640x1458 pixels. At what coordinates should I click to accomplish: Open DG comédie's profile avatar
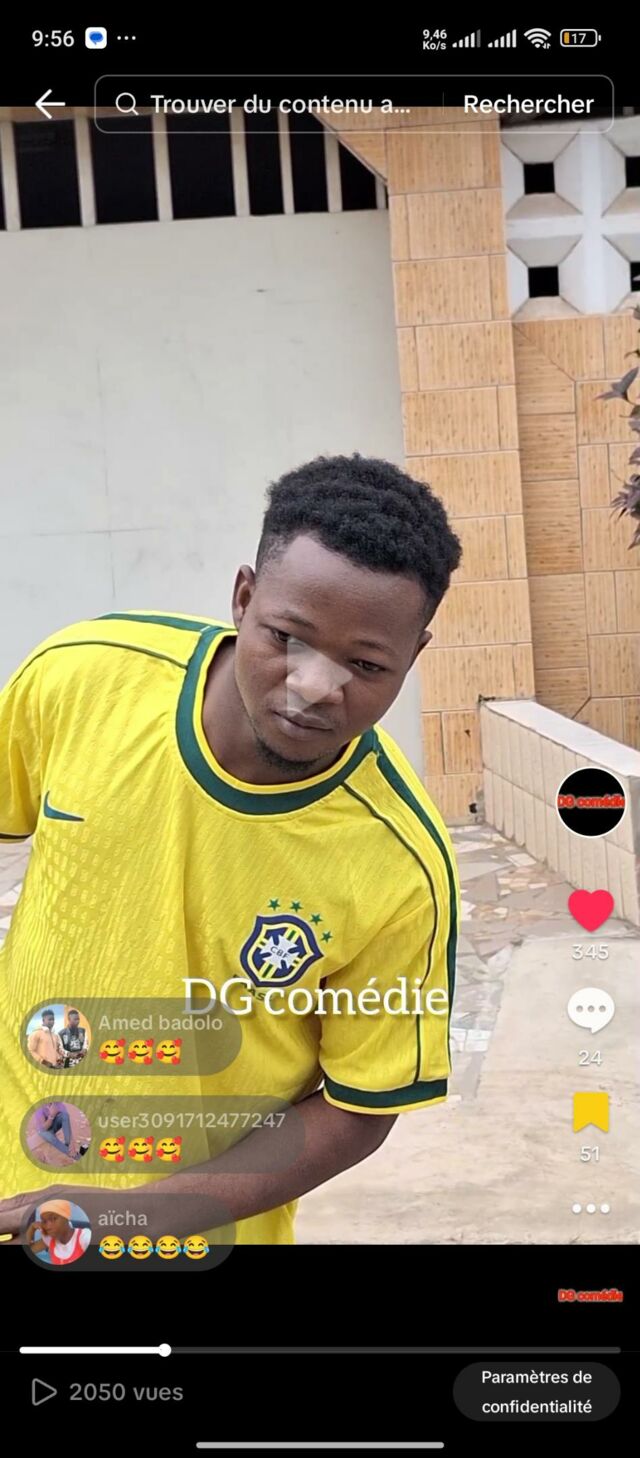(591, 802)
